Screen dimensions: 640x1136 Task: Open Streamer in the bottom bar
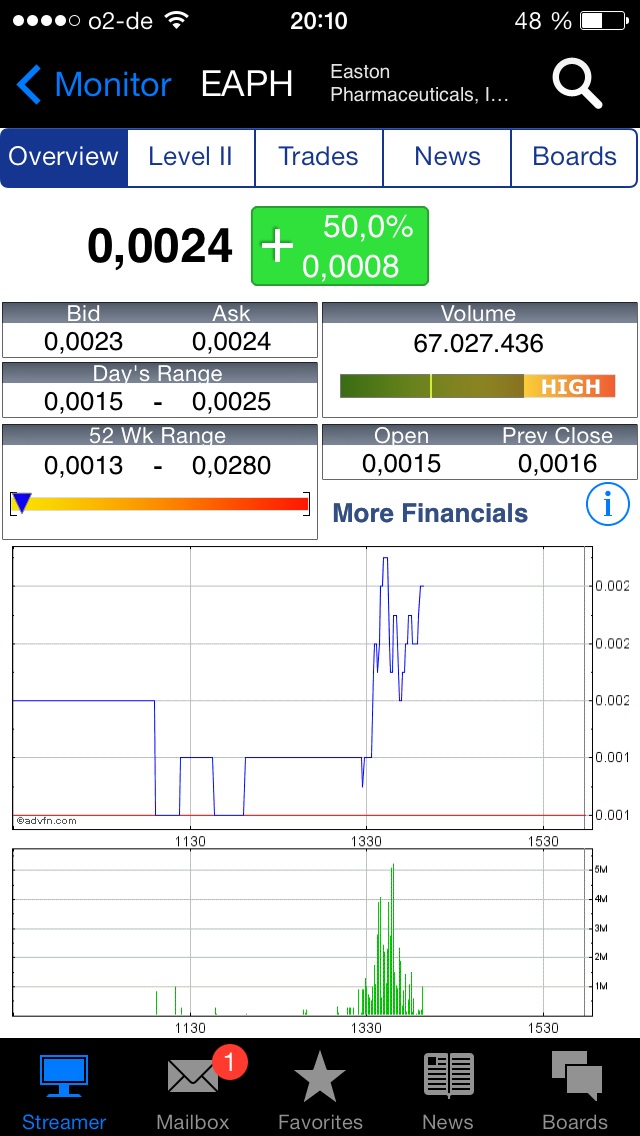pos(64,1090)
